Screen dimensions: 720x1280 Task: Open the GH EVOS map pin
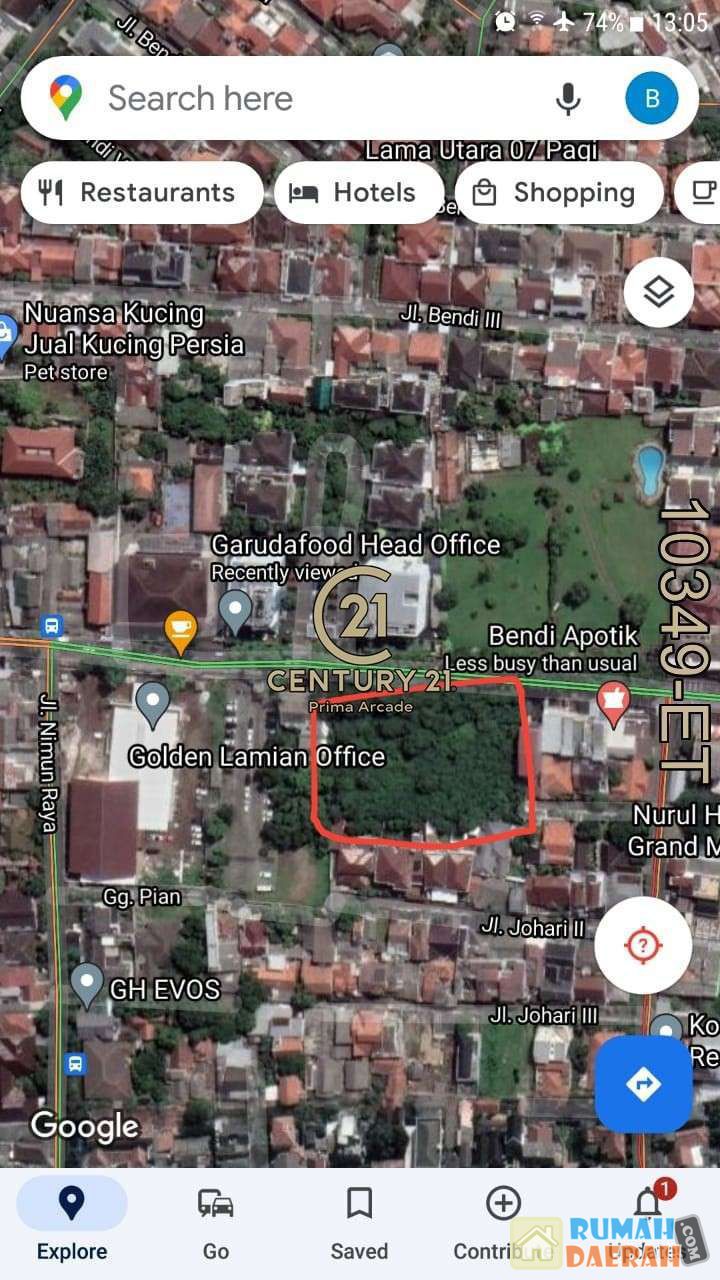87,984
